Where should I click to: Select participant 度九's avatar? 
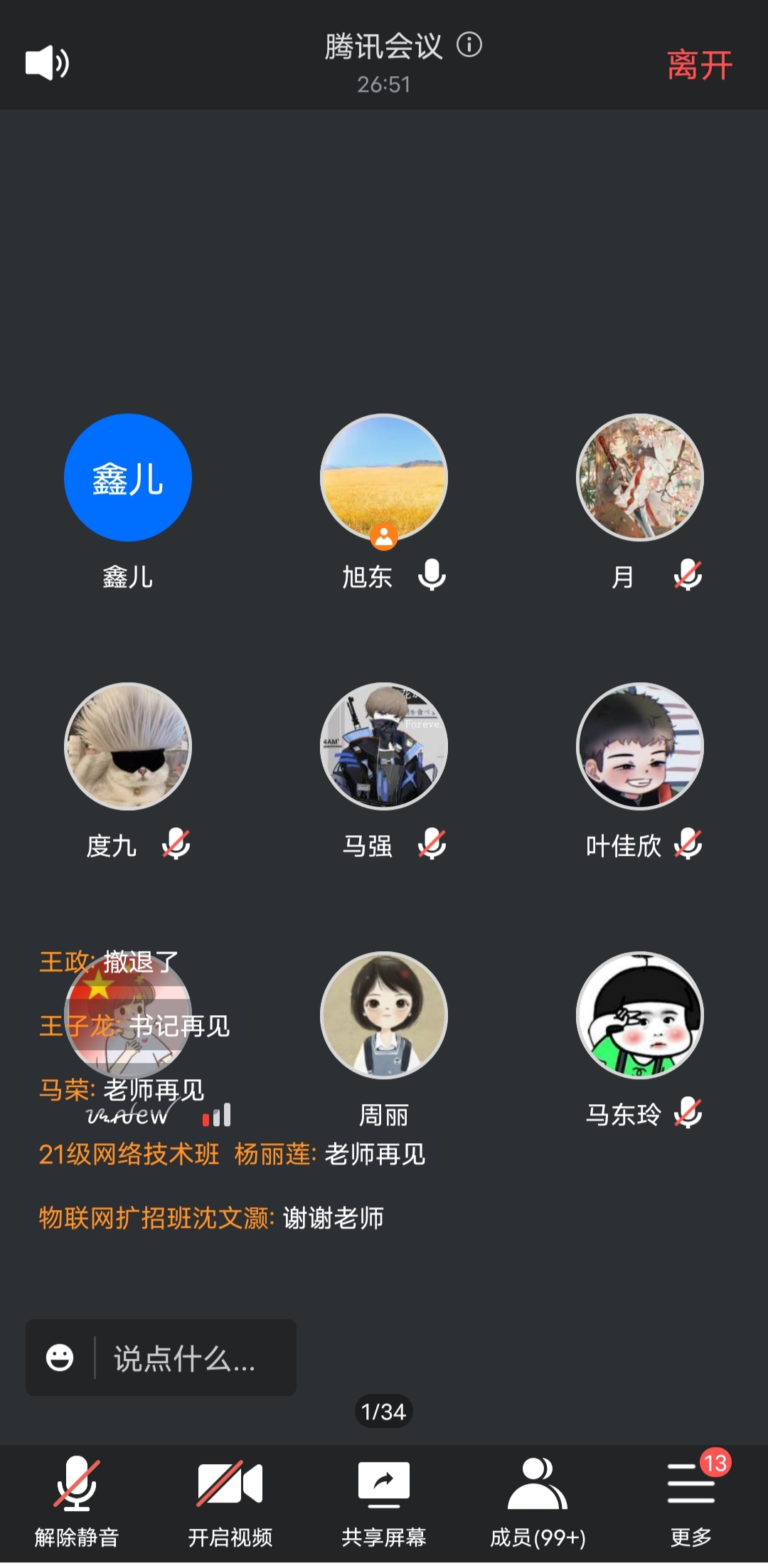pos(128,746)
